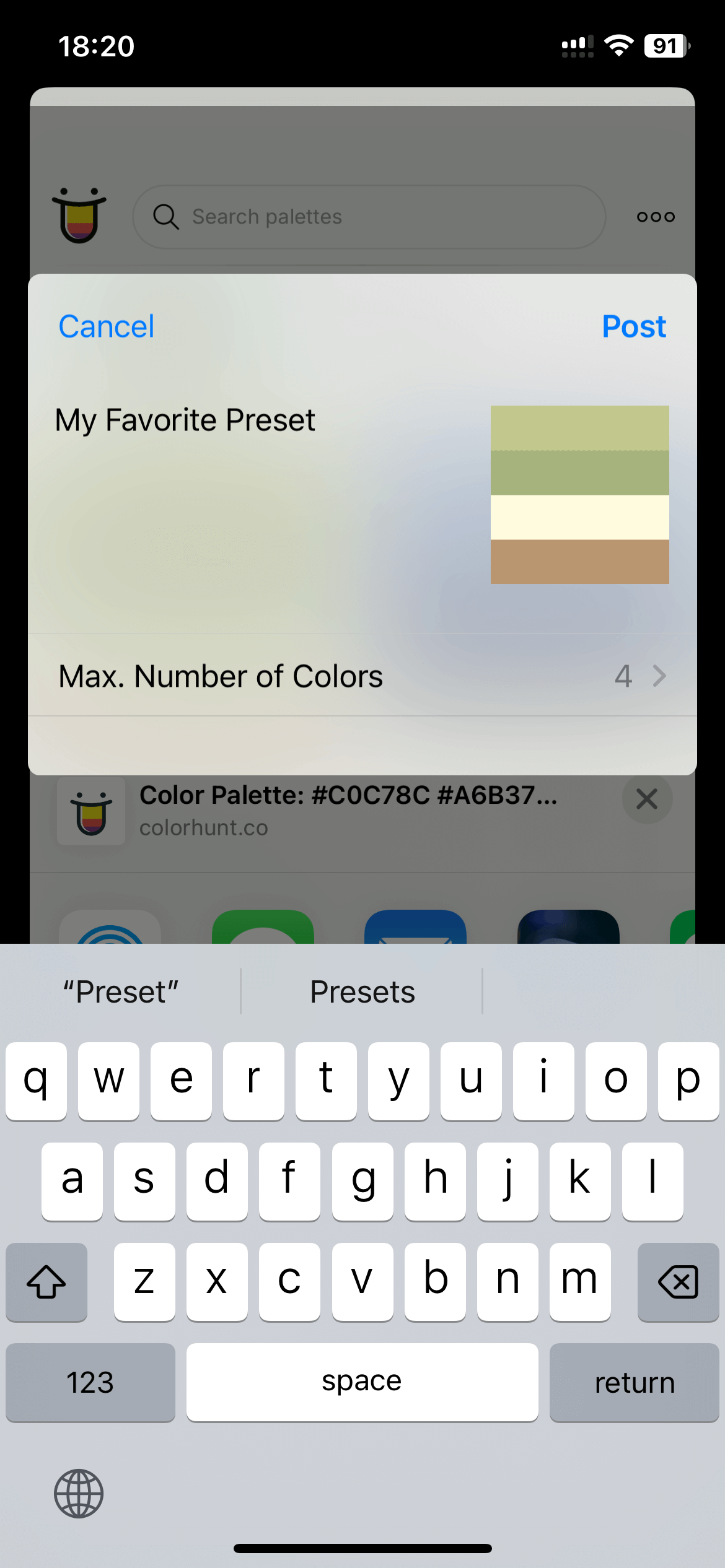Hit the backspace key
The image size is (725, 1568).
679,1282
